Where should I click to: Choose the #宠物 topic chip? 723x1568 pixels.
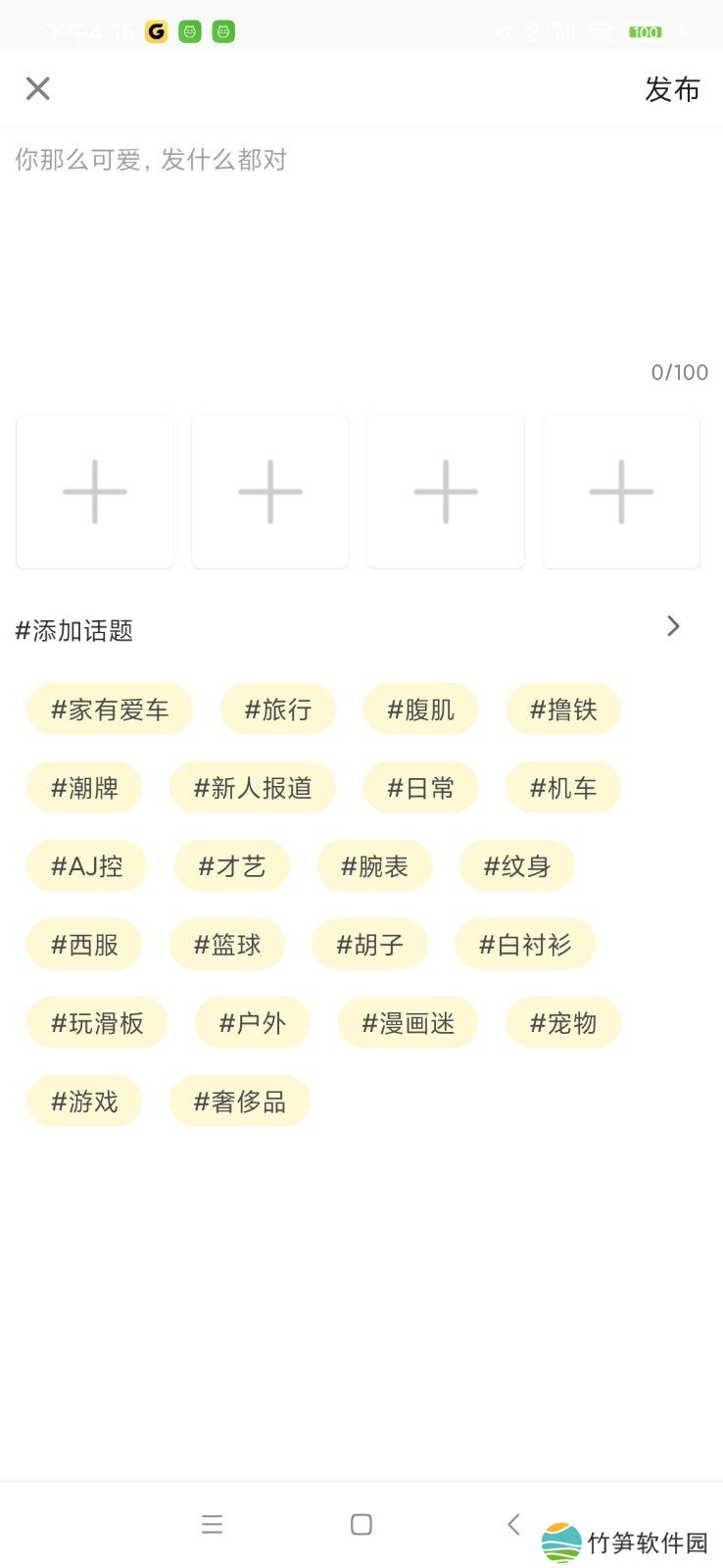(x=563, y=1023)
